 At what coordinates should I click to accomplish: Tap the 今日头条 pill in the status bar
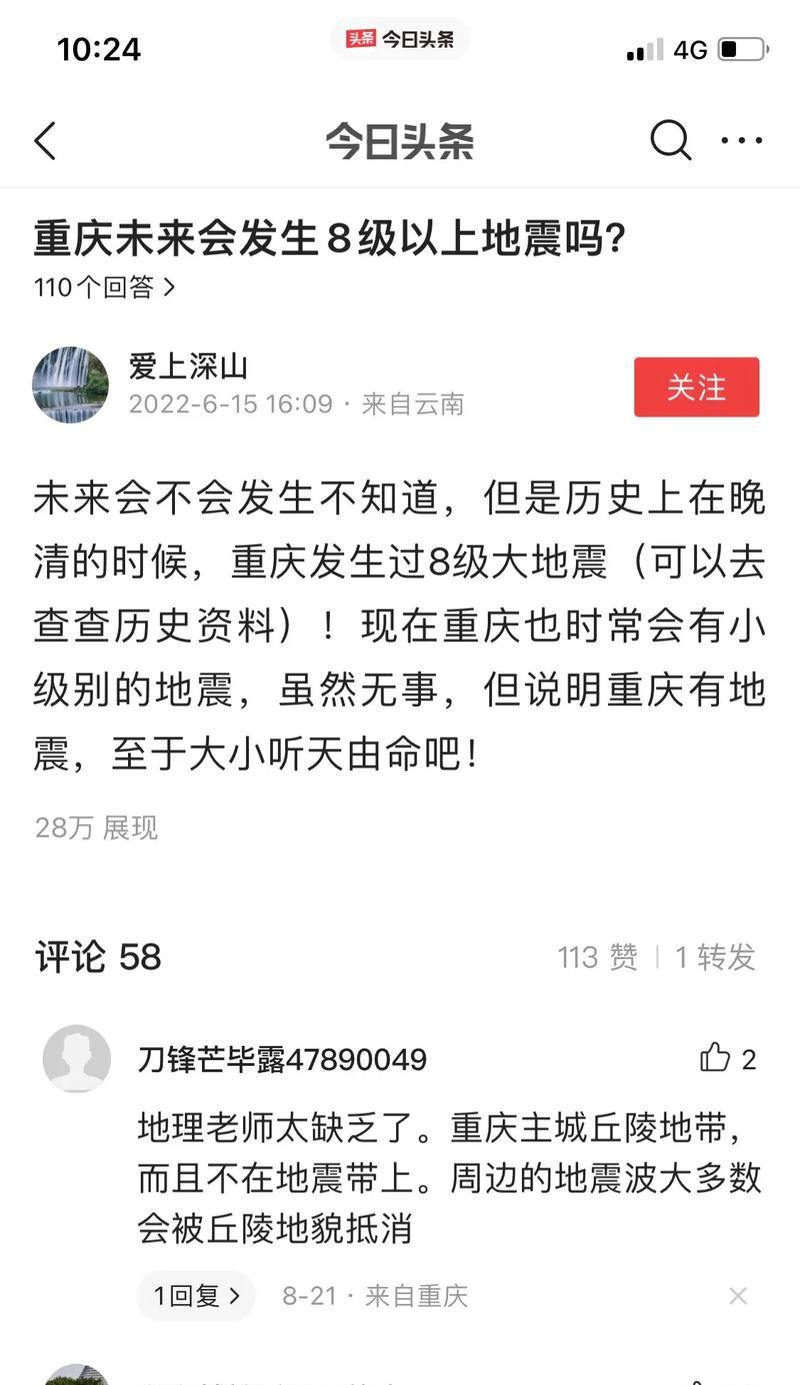[400, 39]
